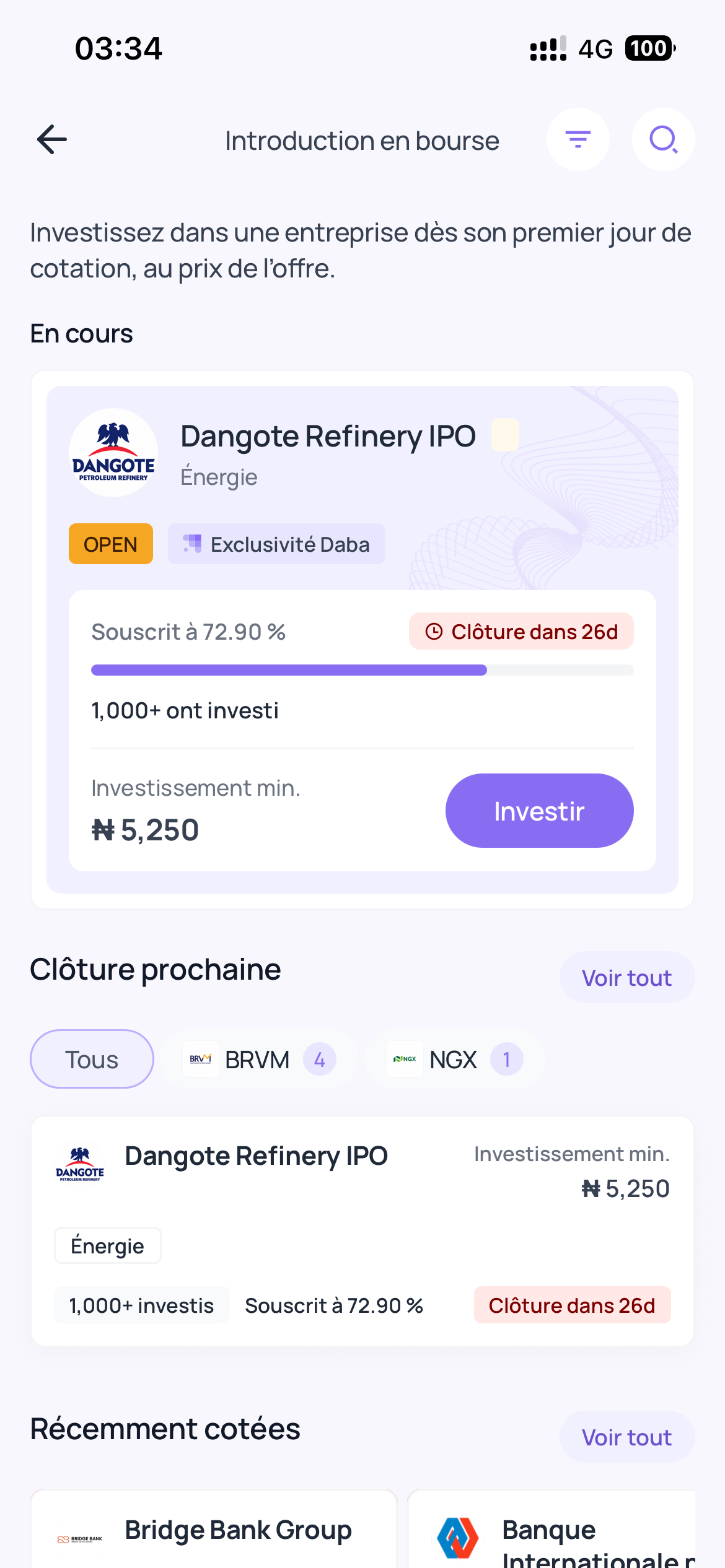Open the search magnifier icon
Screen dimensions: 725x1568
coord(663,139)
